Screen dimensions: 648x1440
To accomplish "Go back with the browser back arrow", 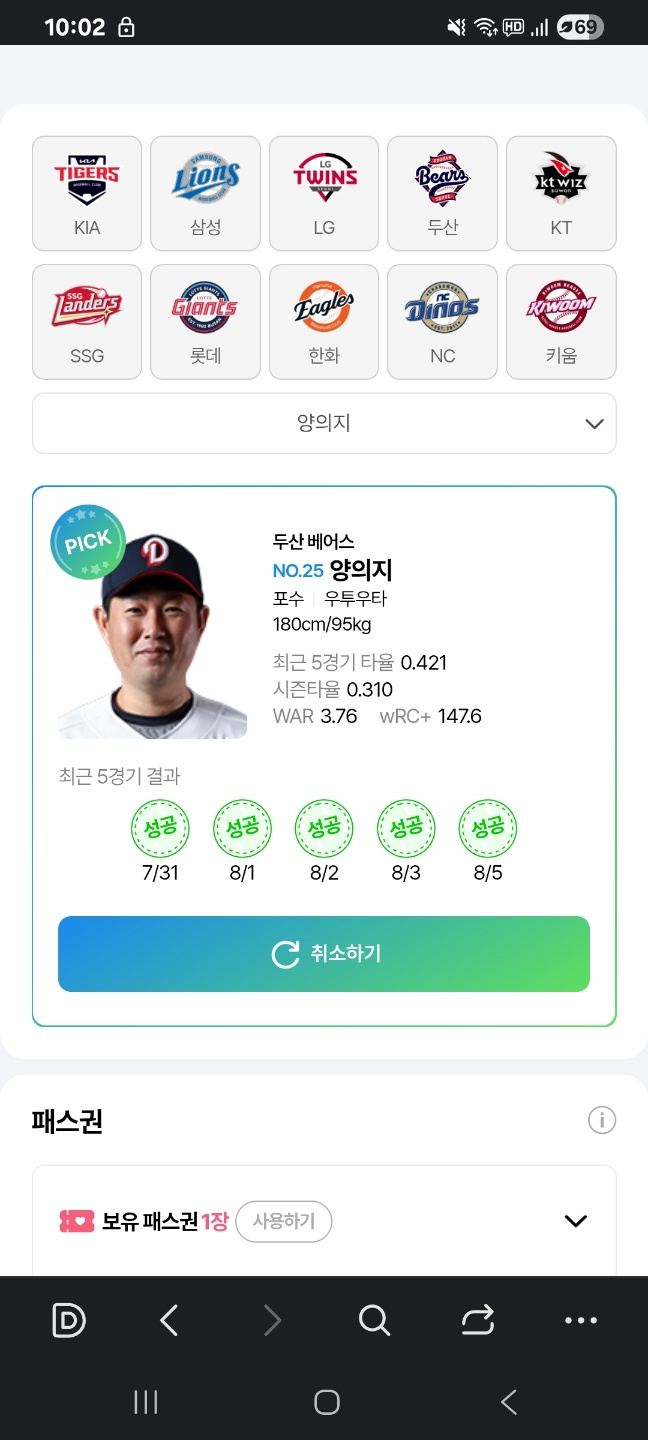I will point(169,1321).
